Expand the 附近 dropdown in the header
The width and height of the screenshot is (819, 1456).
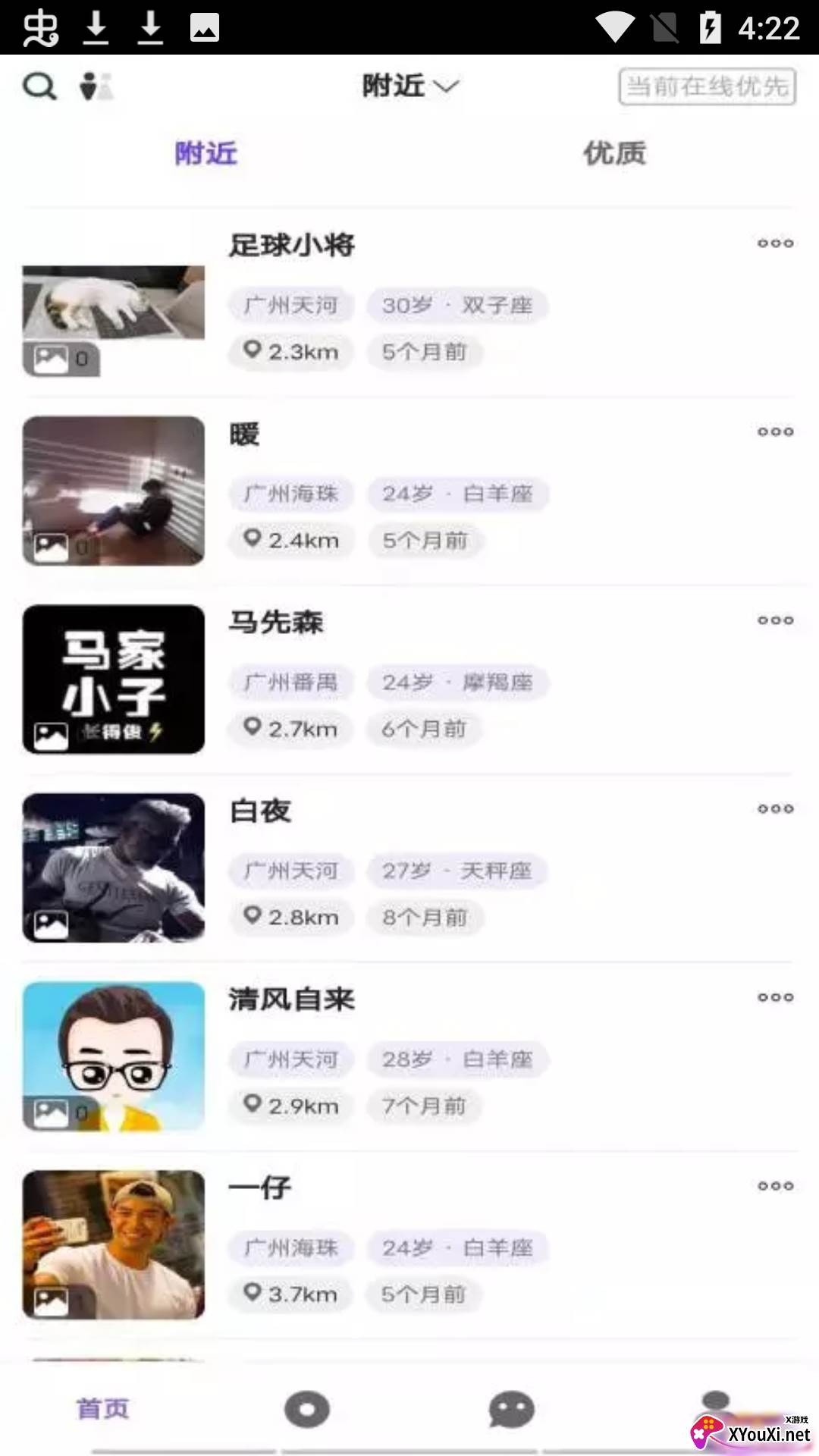(x=410, y=86)
